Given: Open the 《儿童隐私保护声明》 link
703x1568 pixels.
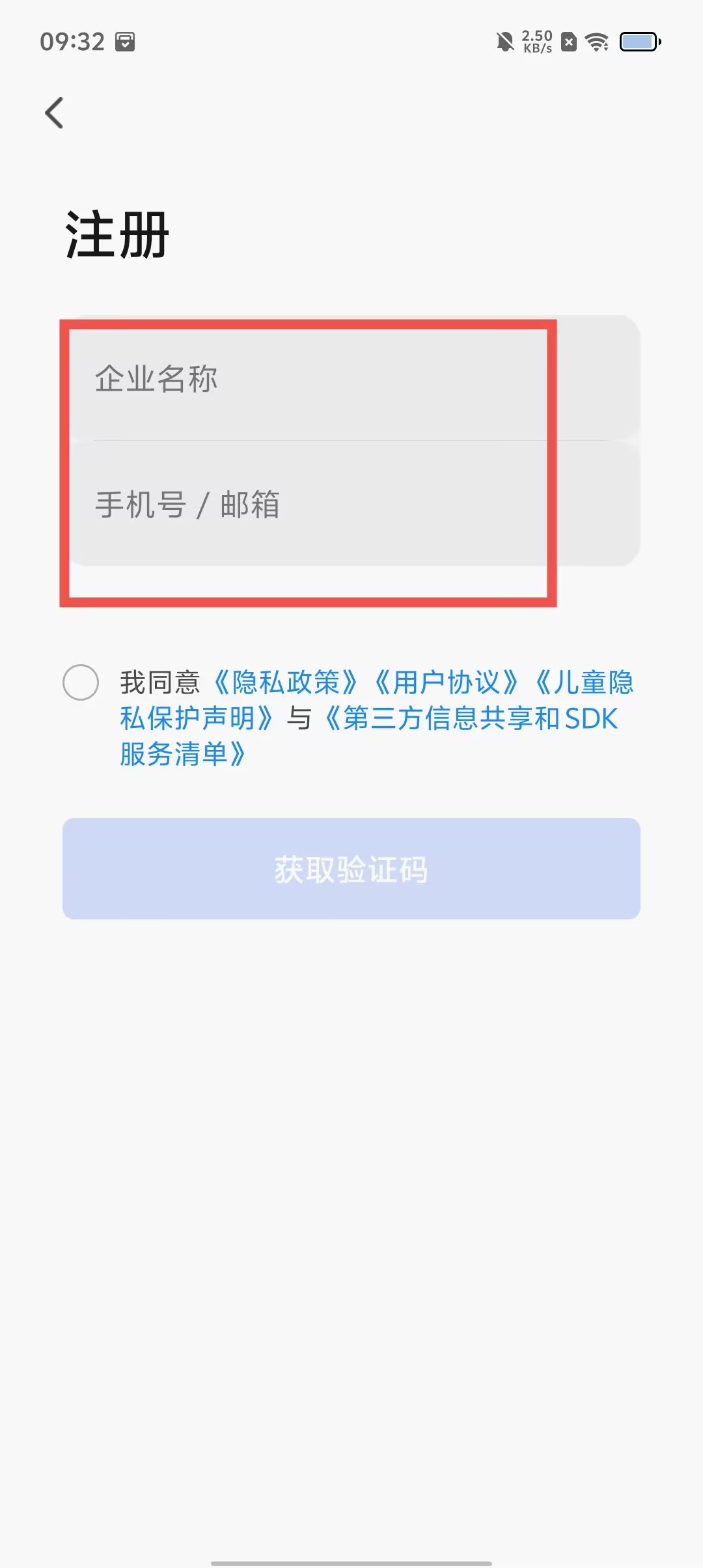Looking at the screenshot, I should tap(378, 701).
